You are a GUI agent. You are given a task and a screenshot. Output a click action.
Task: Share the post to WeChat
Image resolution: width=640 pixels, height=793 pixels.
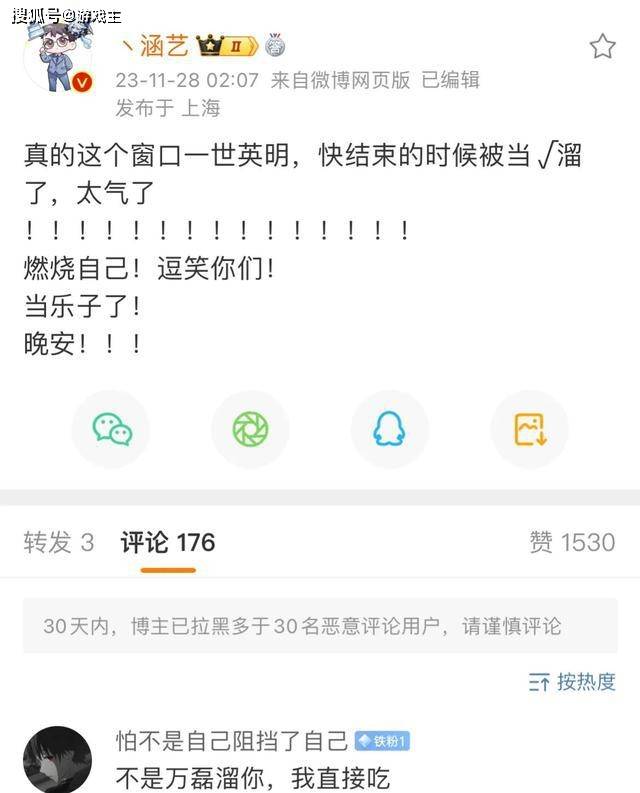point(111,429)
